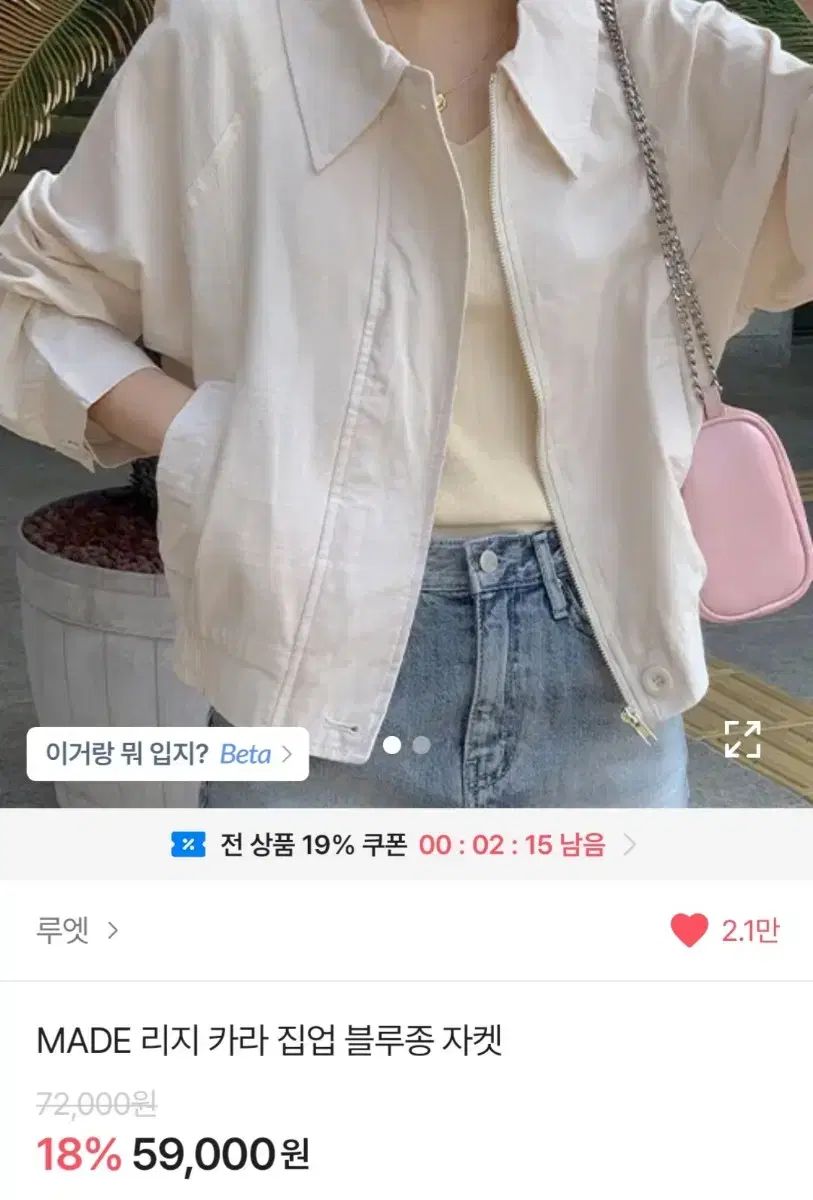
Task: Open the jacket product photo
Action: pos(406,380)
